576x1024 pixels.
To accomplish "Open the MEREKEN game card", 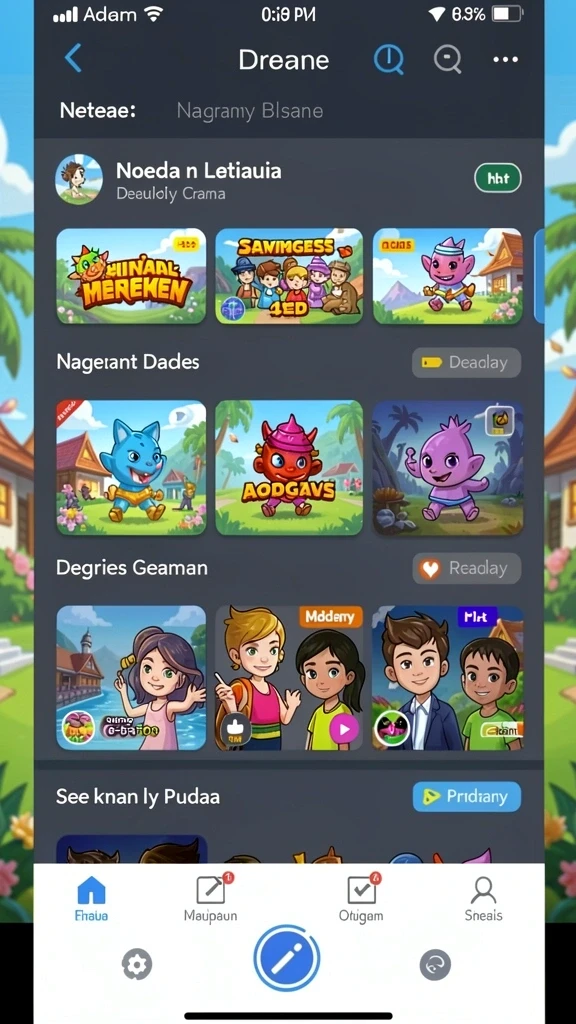I will coord(131,276).
